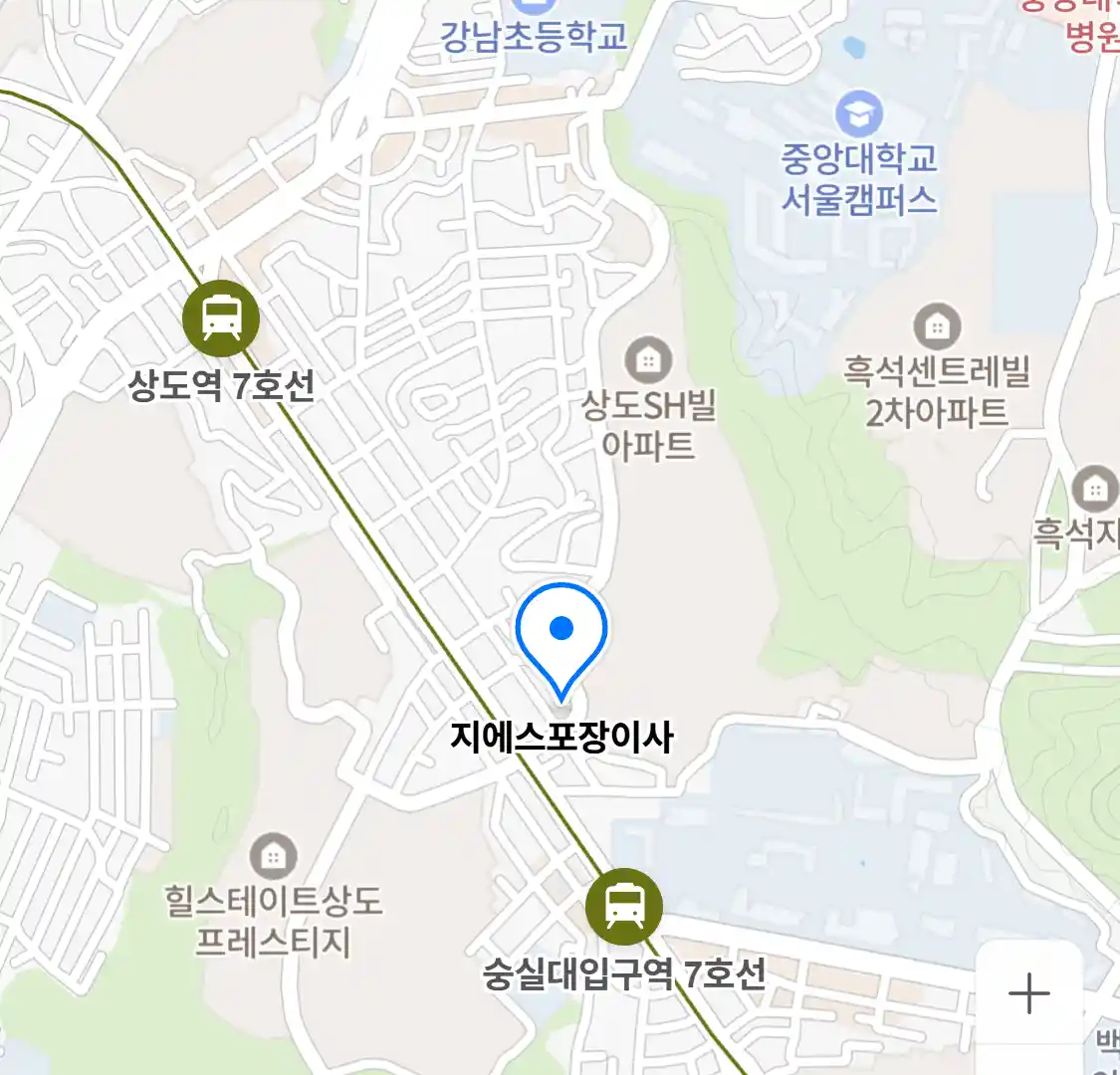
Task: Select 흑석센트레빌 2차아파트 marker
Action: (937, 325)
